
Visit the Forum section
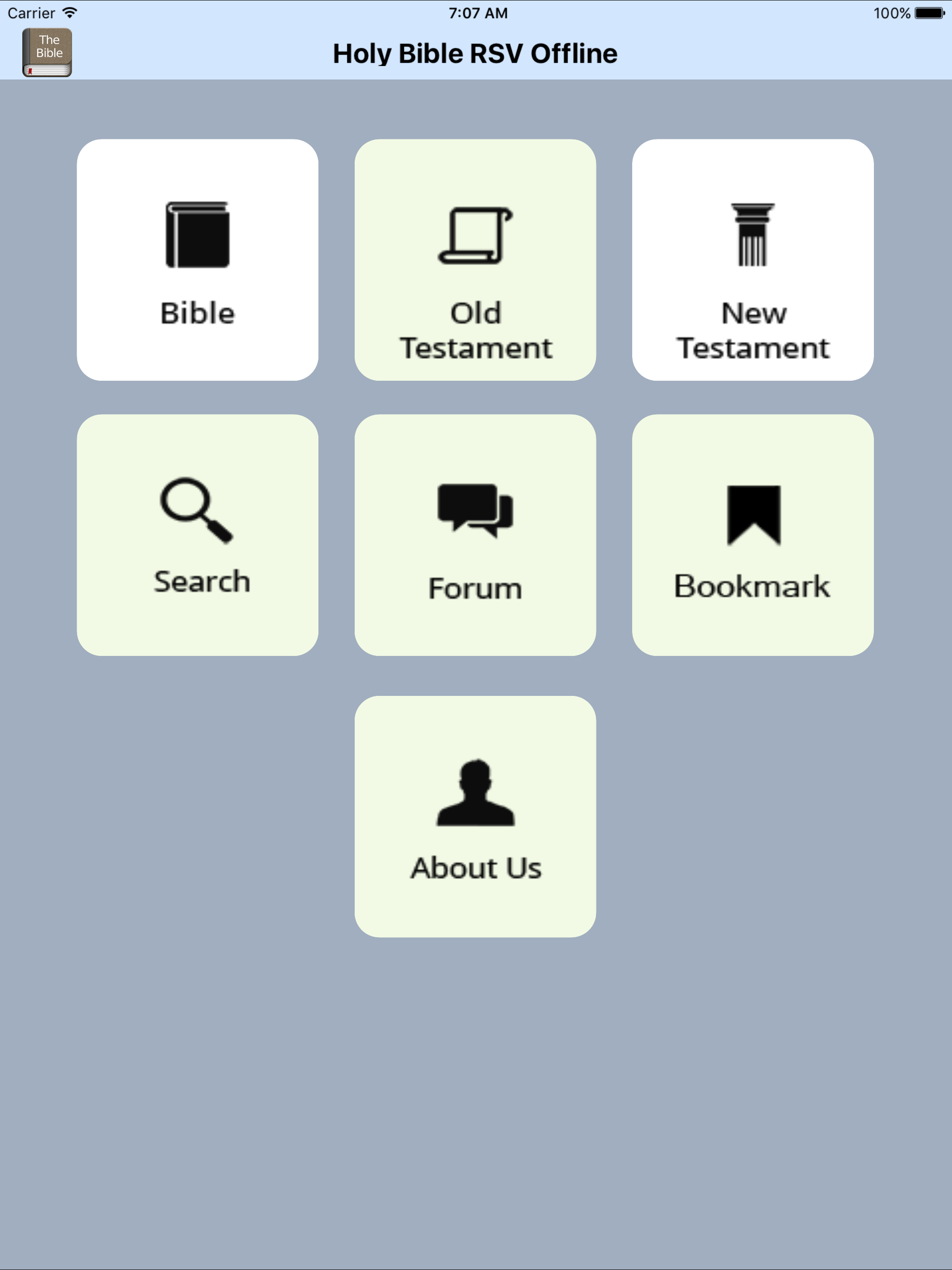[x=475, y=535]
